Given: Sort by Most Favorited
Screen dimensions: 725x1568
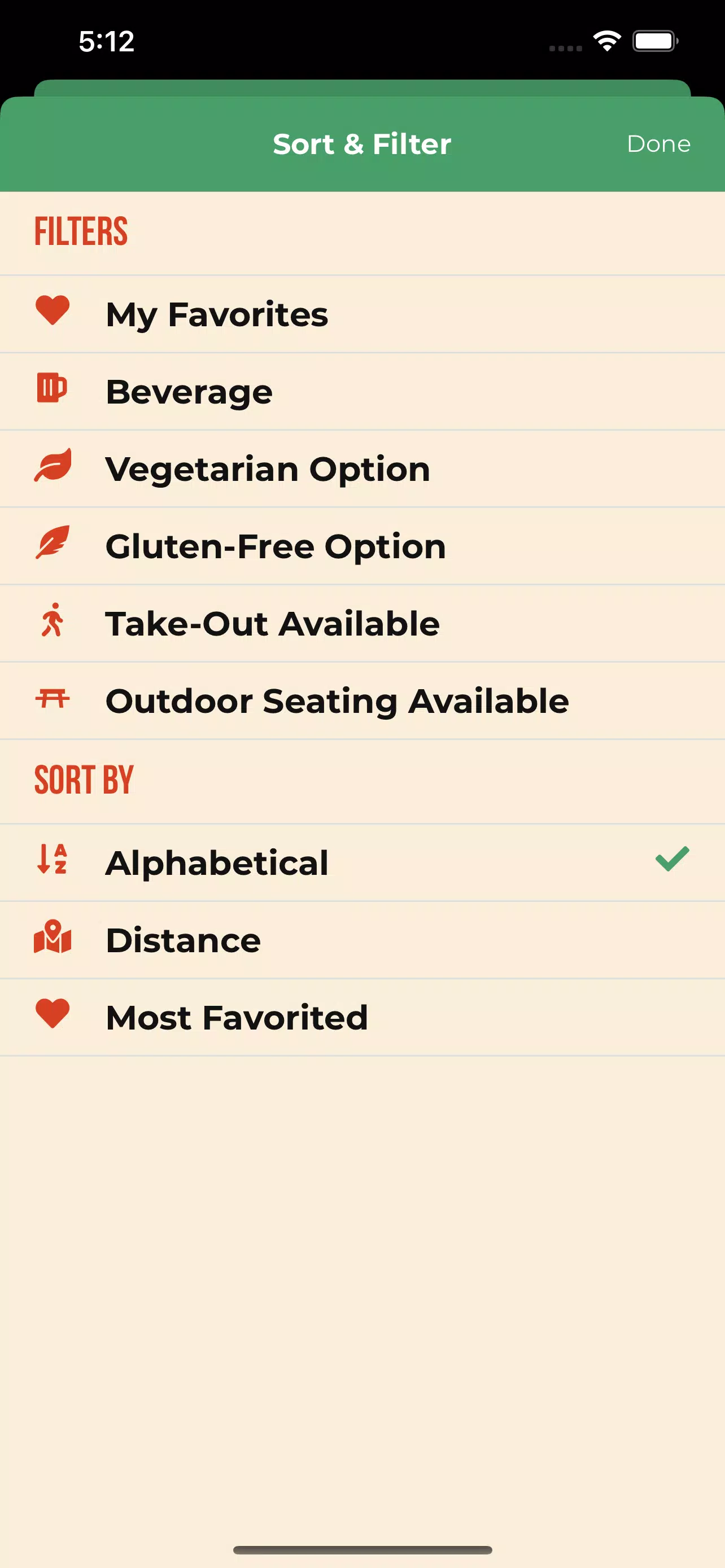Looking at the screenshot, I should [362, 1017].
